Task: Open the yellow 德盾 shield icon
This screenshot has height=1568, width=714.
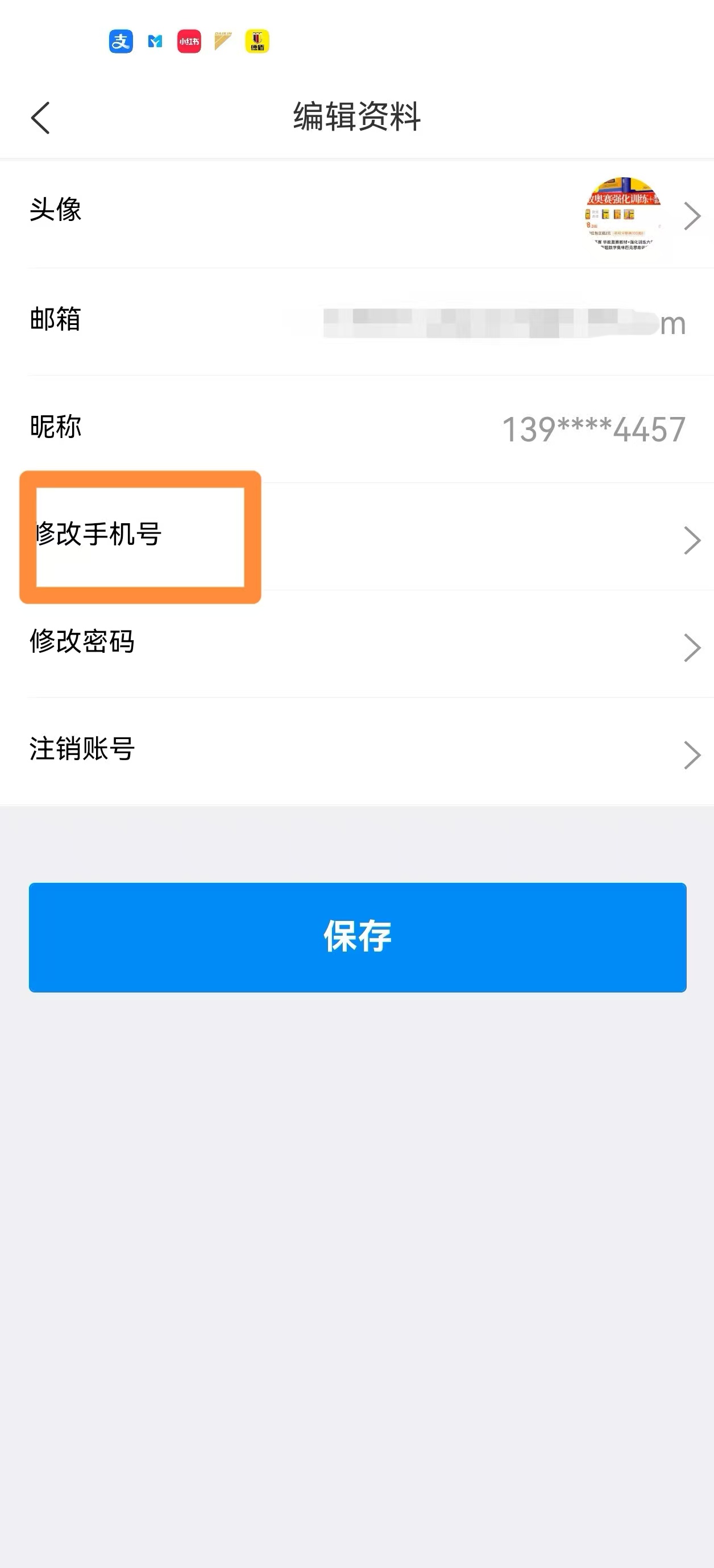Action: click(x=256, y=42)
